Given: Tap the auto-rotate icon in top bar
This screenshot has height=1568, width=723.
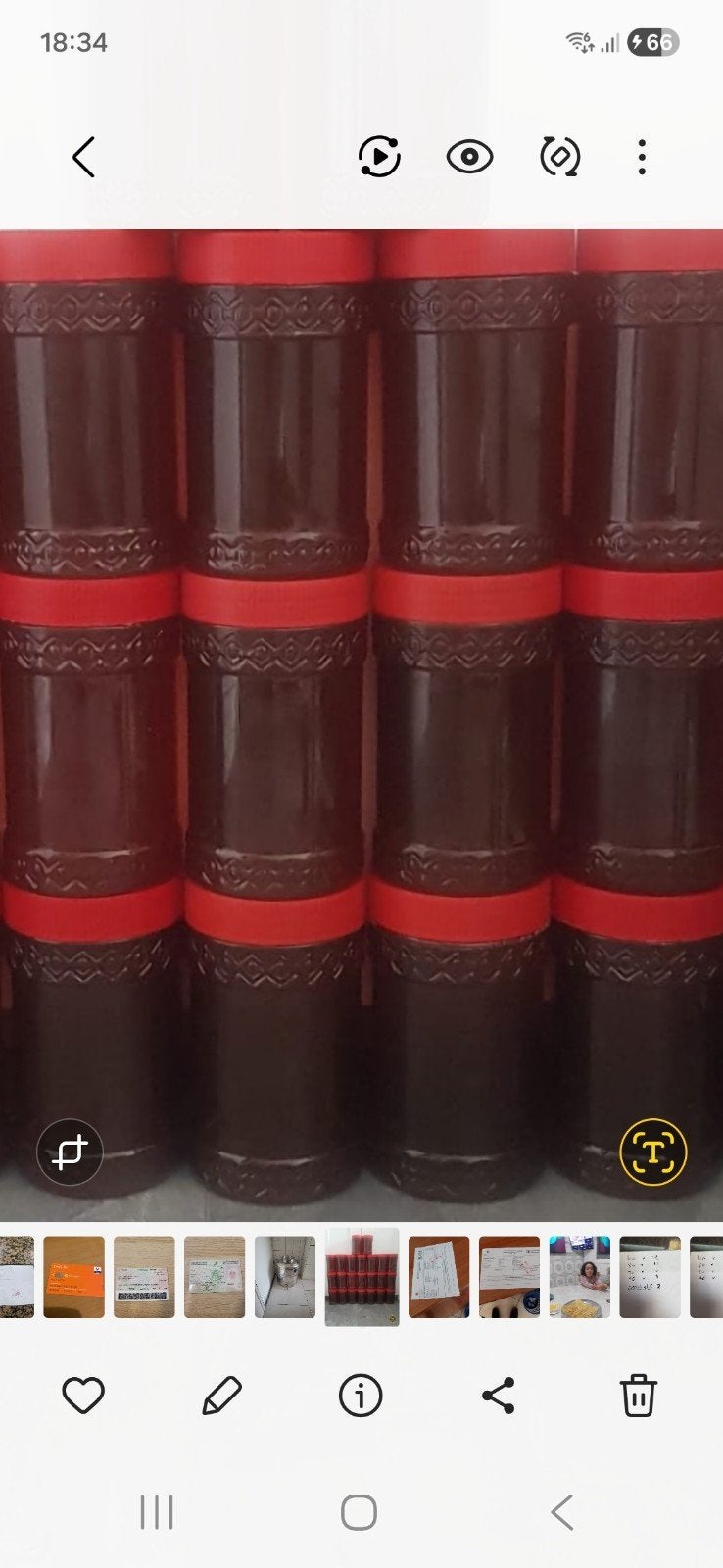Looking at the screenshot, I should tap(560, 157).
